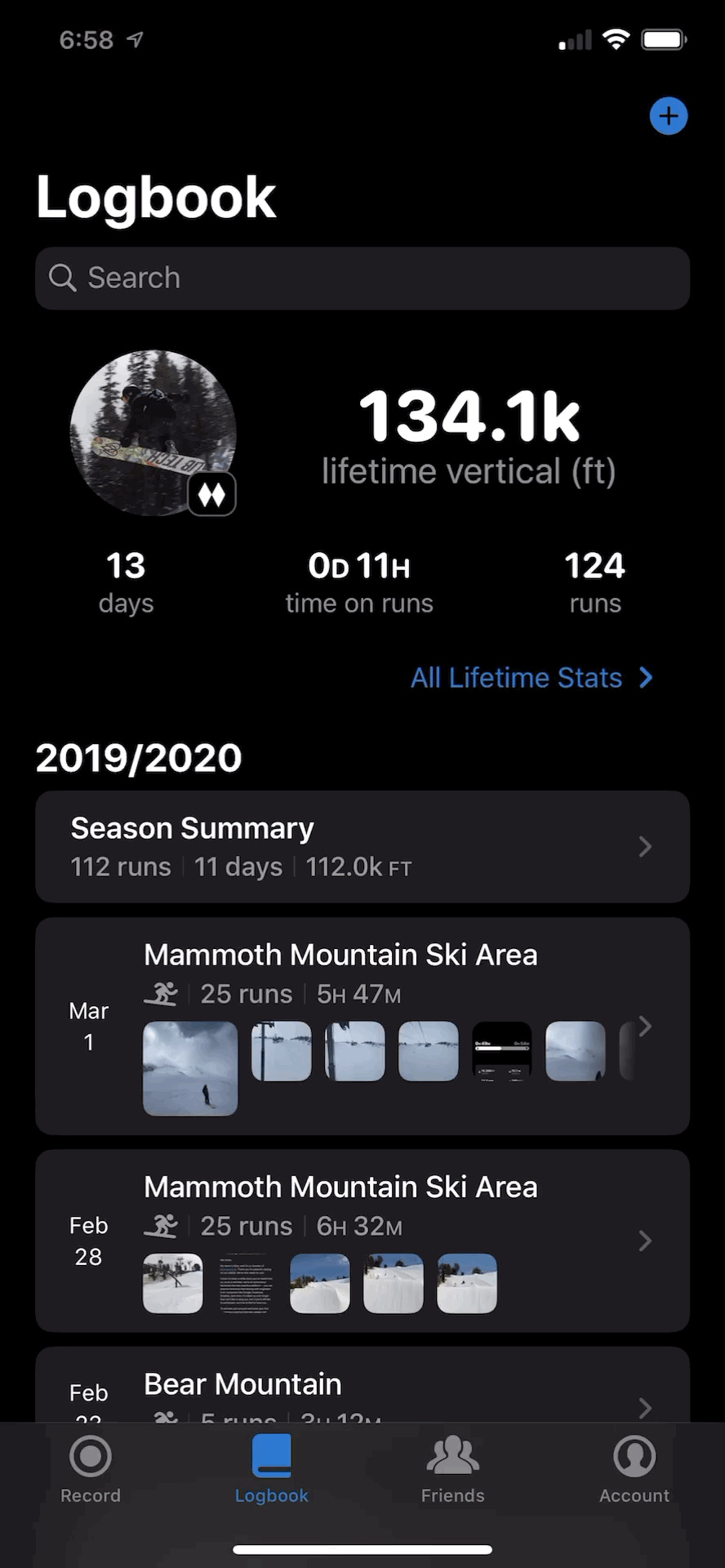Switch to the Account tab
The width and height of the screenshot is (725, 1568).
pyautogui.click(x=634, y=1468)
